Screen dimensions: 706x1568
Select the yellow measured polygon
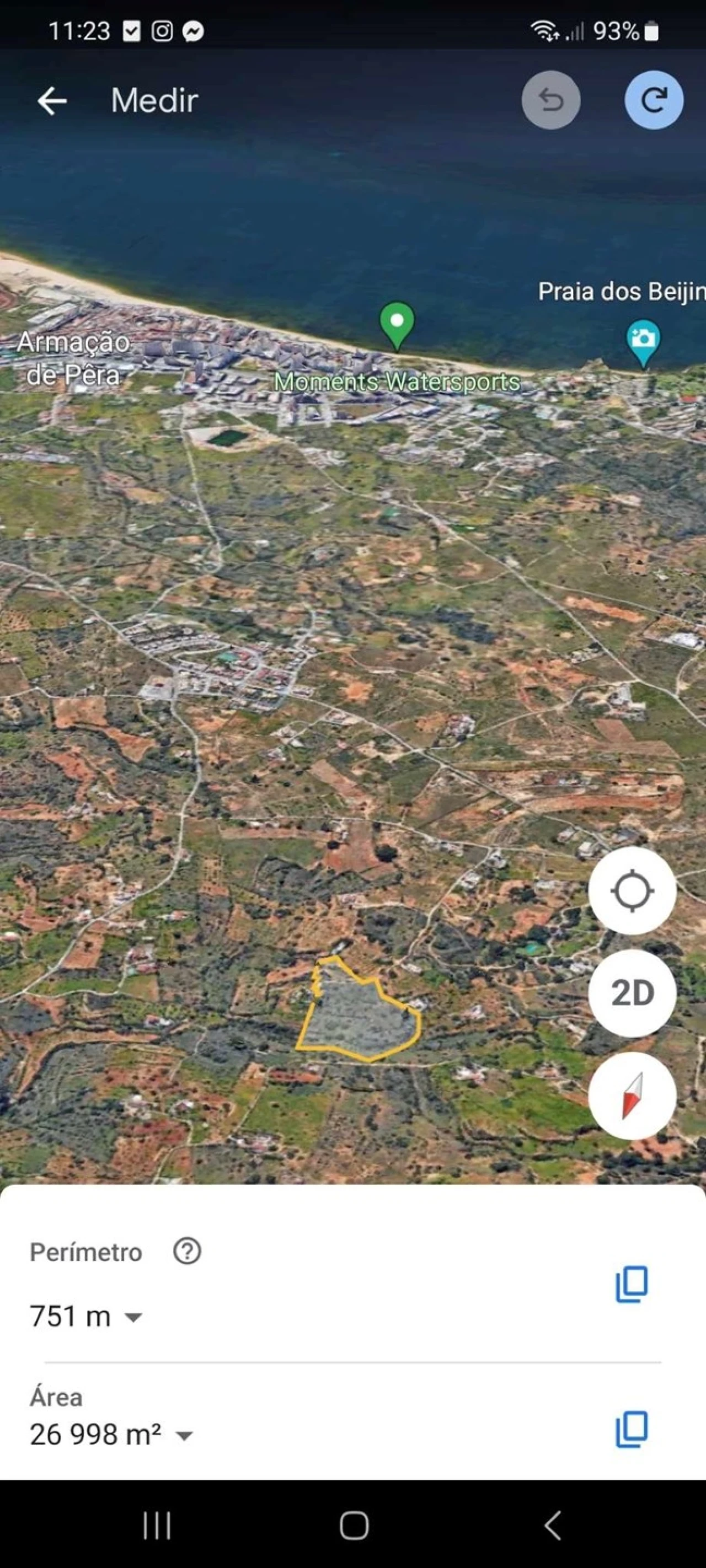(360, 1007)
